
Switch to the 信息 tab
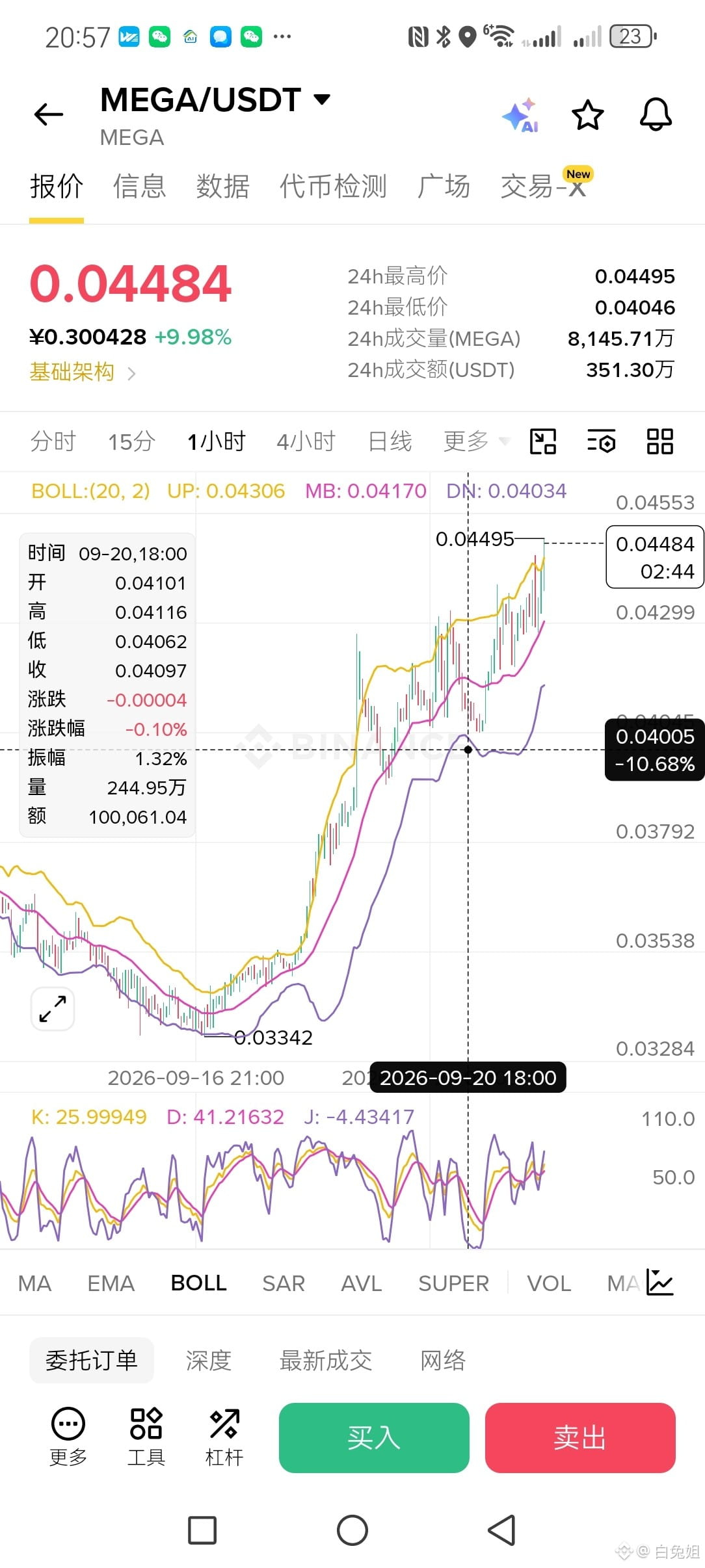140,187
